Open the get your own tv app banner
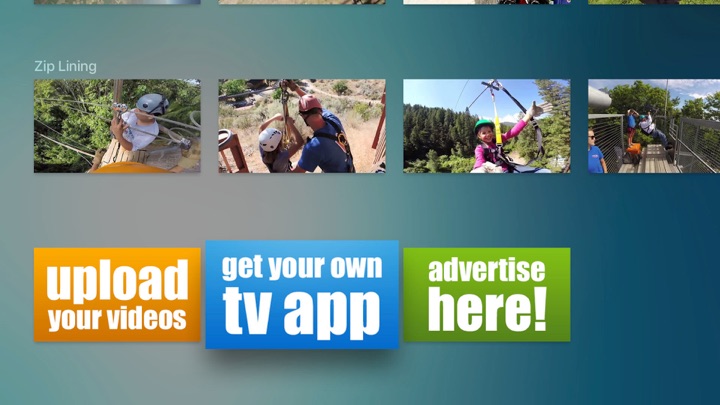Screen dimensions: 720x405 point(302,295)
